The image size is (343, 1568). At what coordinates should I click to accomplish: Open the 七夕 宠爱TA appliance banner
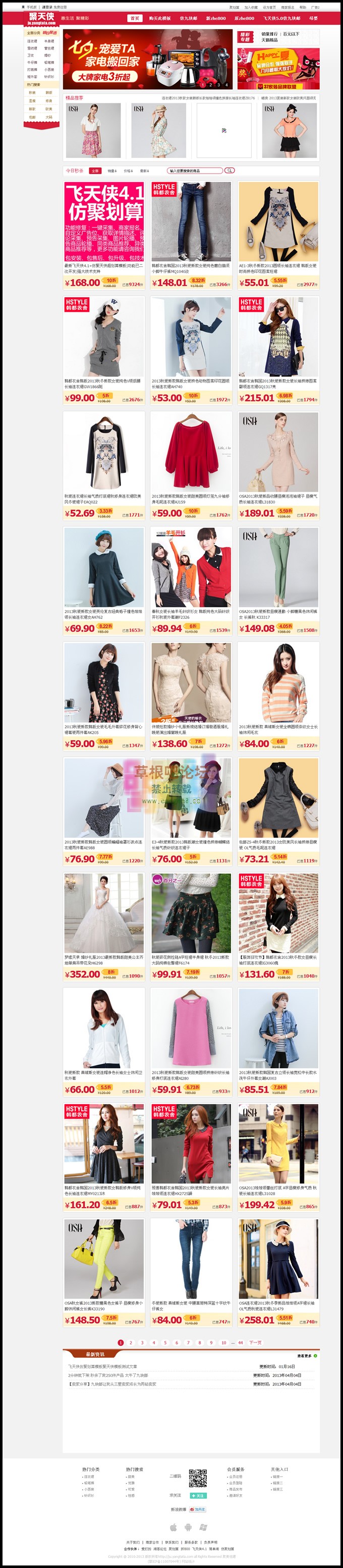click(148, 60)
